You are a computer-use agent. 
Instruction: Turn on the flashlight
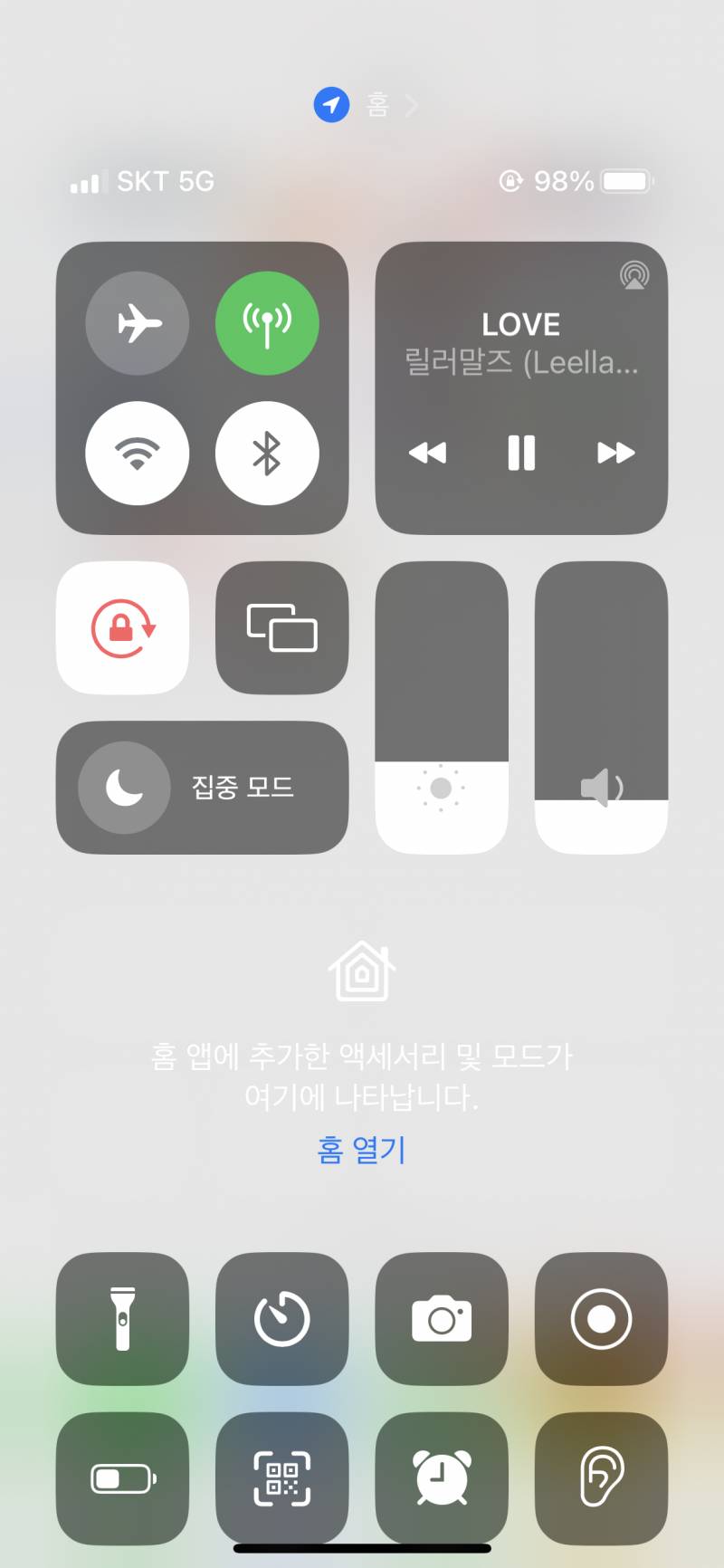click(x=123, y=1319)
